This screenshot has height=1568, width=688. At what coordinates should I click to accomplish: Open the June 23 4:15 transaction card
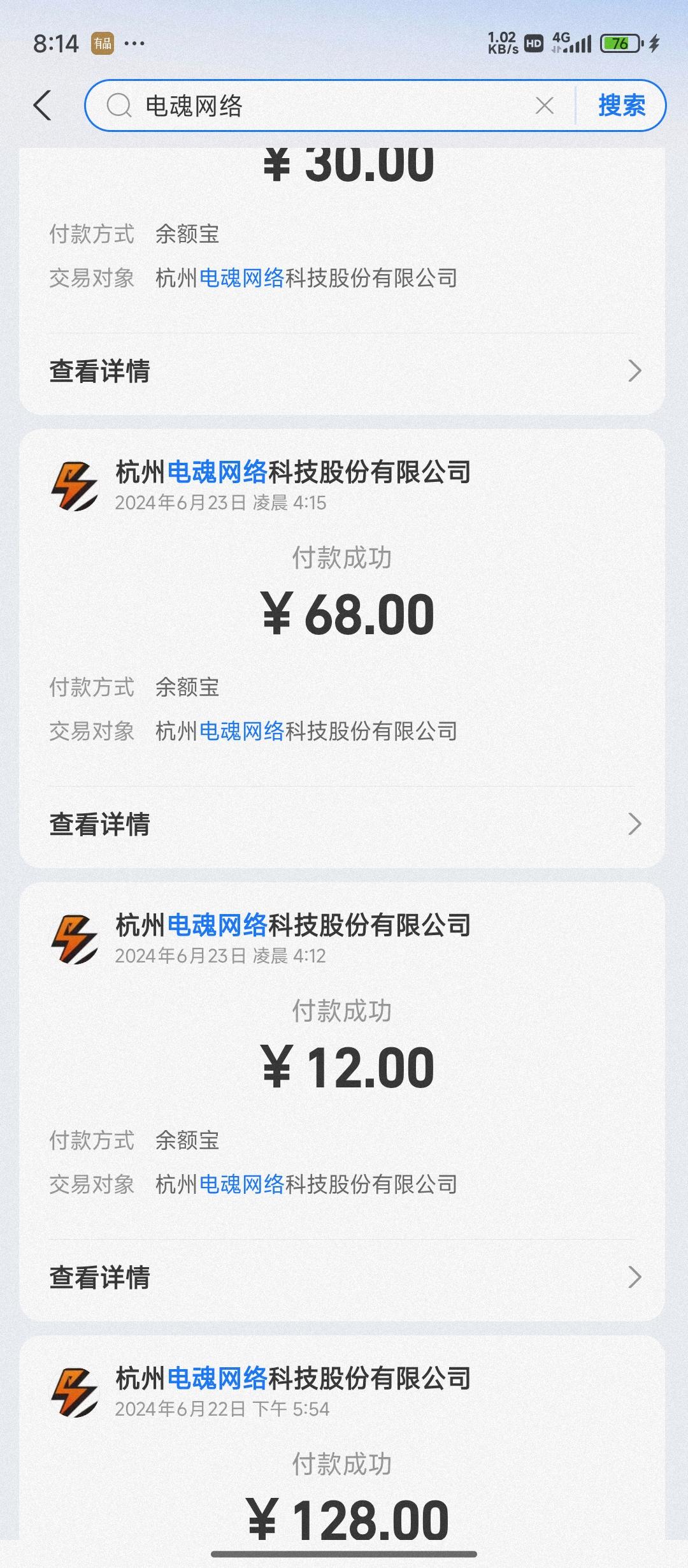342,648
